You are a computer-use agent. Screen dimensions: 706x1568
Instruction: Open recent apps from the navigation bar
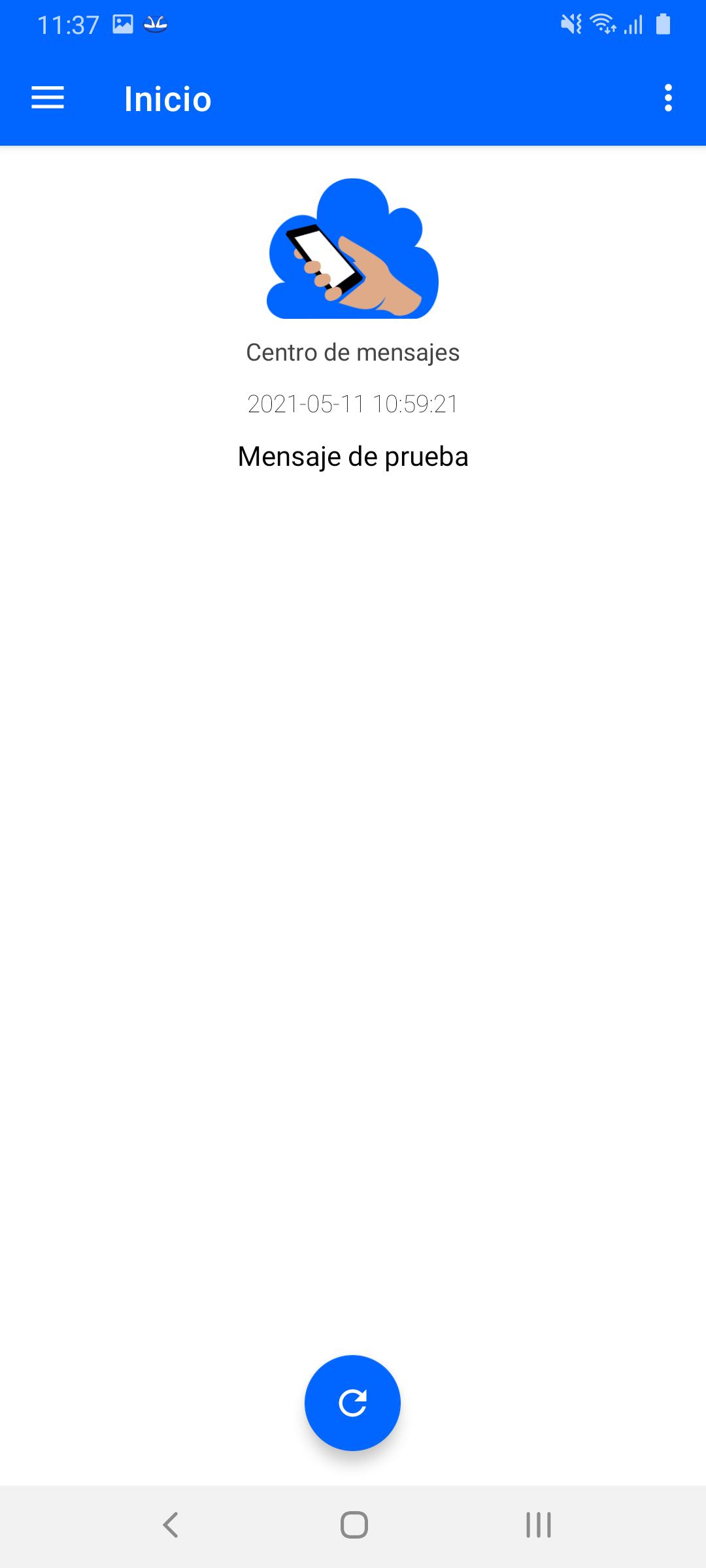(539, 1525)
